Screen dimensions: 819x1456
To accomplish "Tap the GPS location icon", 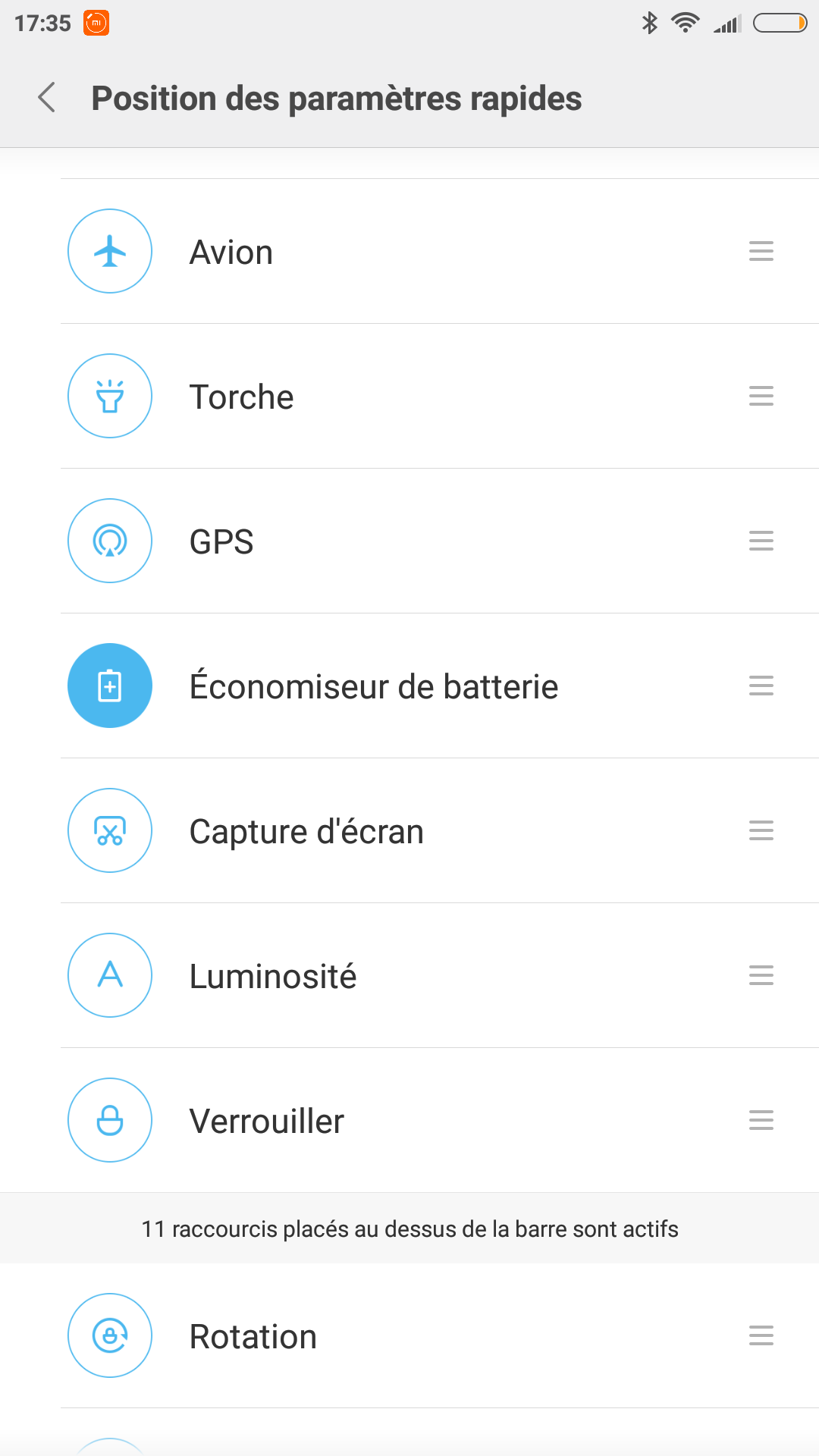I will [x=110, y=541].
